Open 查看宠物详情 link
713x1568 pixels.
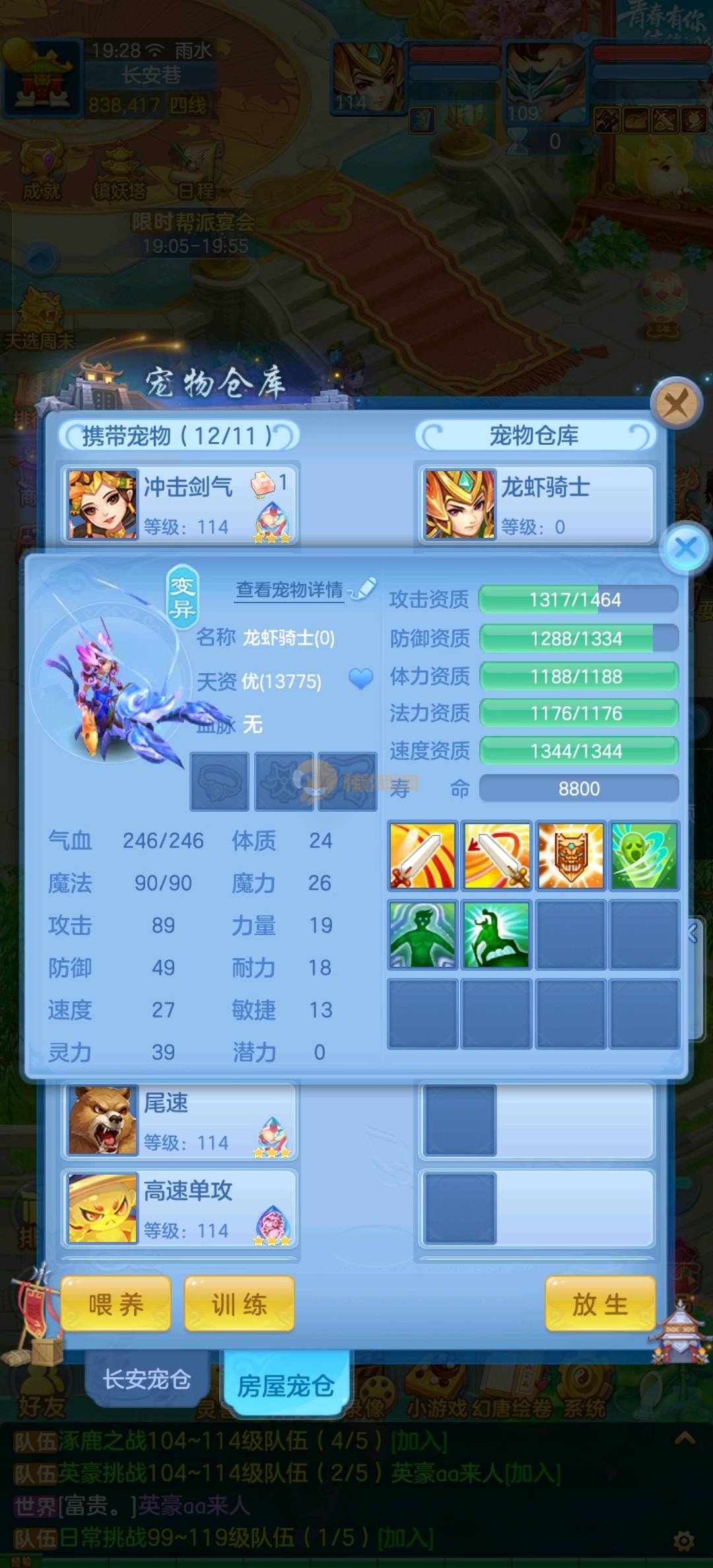point(290,589)
